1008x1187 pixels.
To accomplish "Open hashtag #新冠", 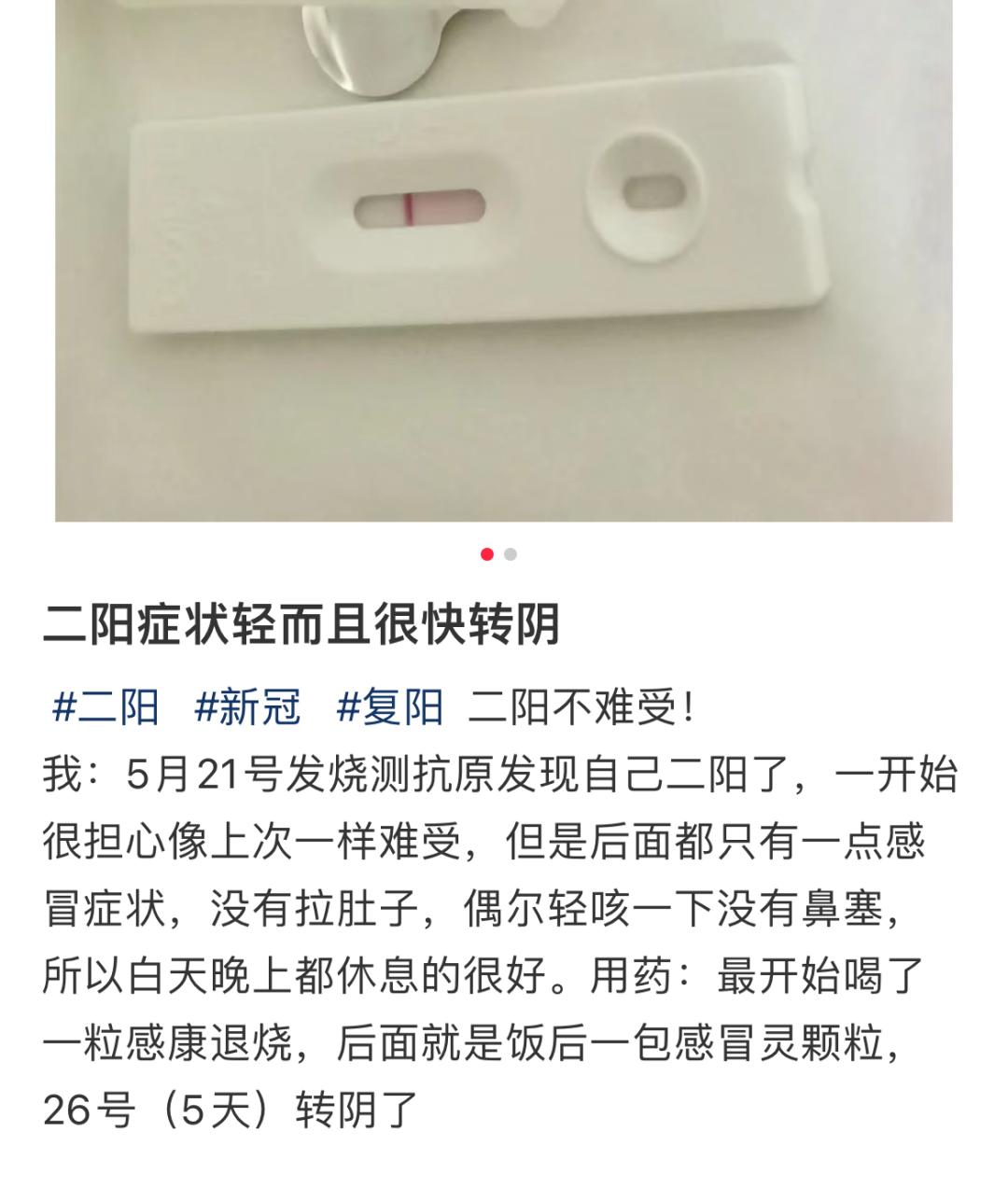I will point(247,708).
